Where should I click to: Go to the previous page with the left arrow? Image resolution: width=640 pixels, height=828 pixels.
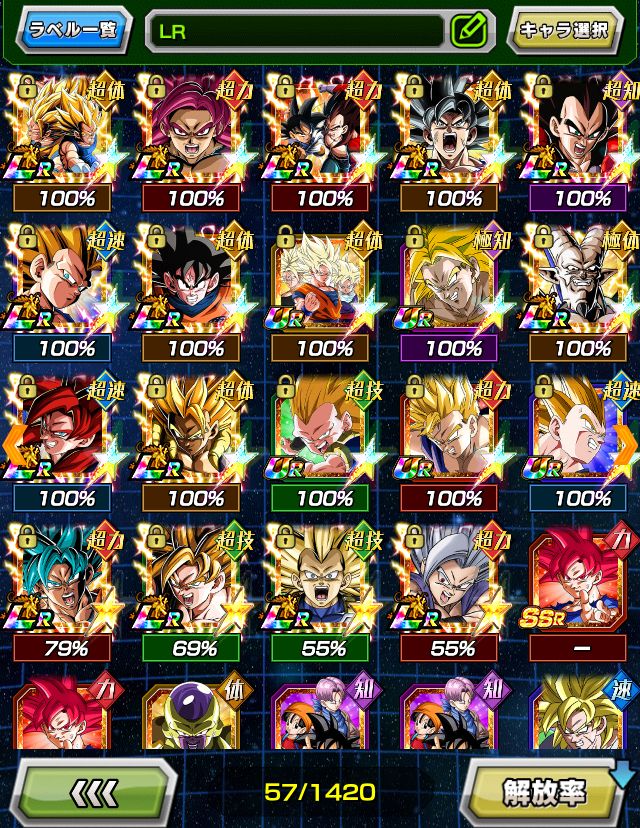(x=13, y=438)
